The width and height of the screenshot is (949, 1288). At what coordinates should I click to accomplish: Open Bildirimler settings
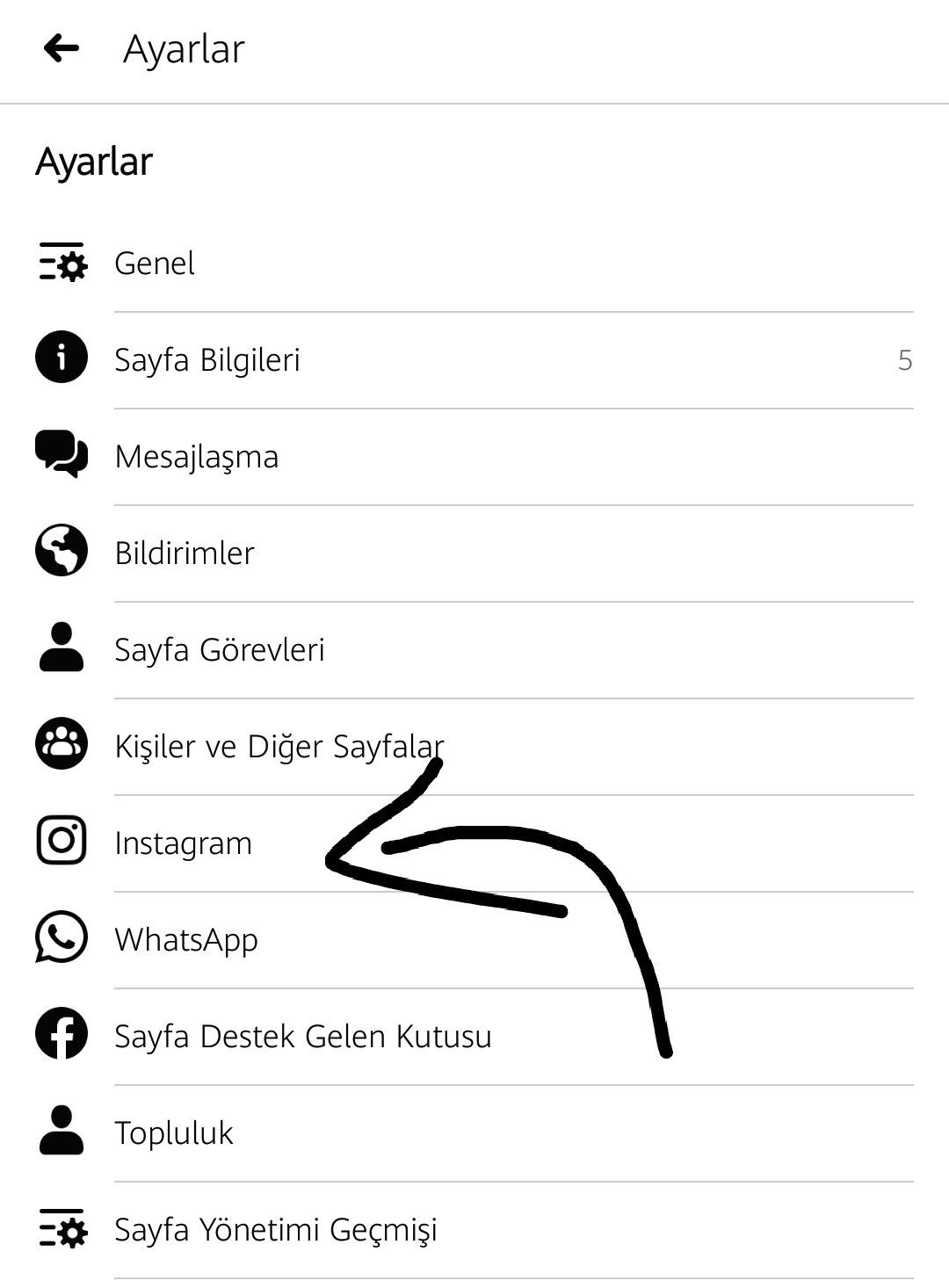click(185, 554)
